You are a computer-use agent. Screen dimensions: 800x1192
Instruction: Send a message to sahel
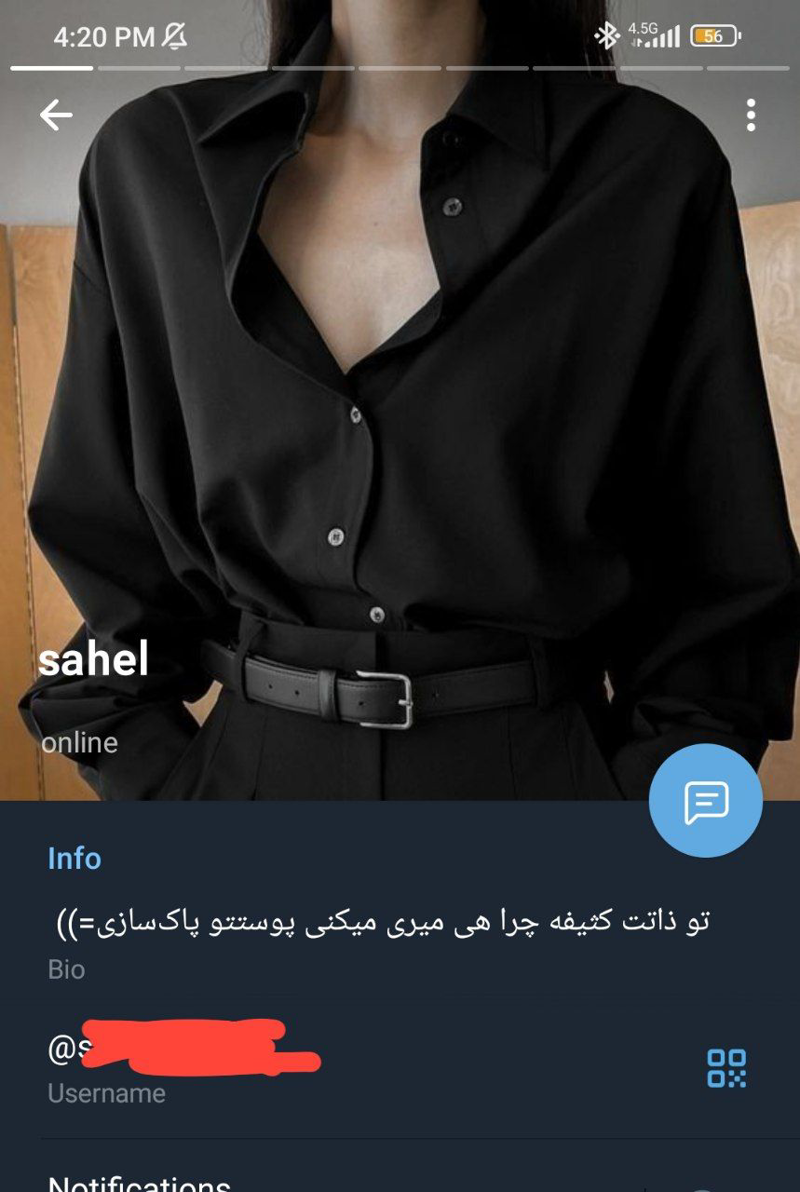705,801
